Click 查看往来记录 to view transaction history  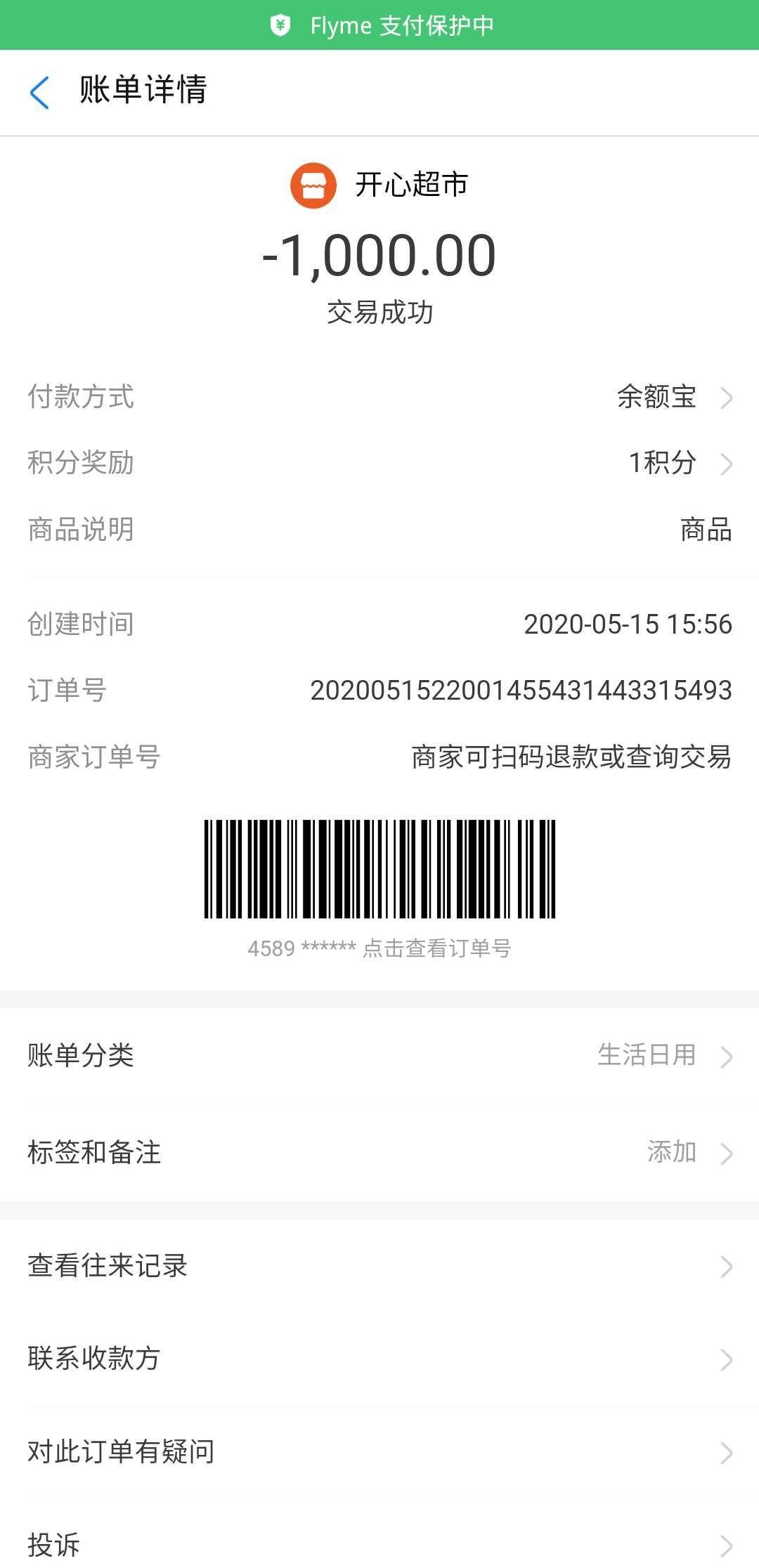click(109, 1267)
